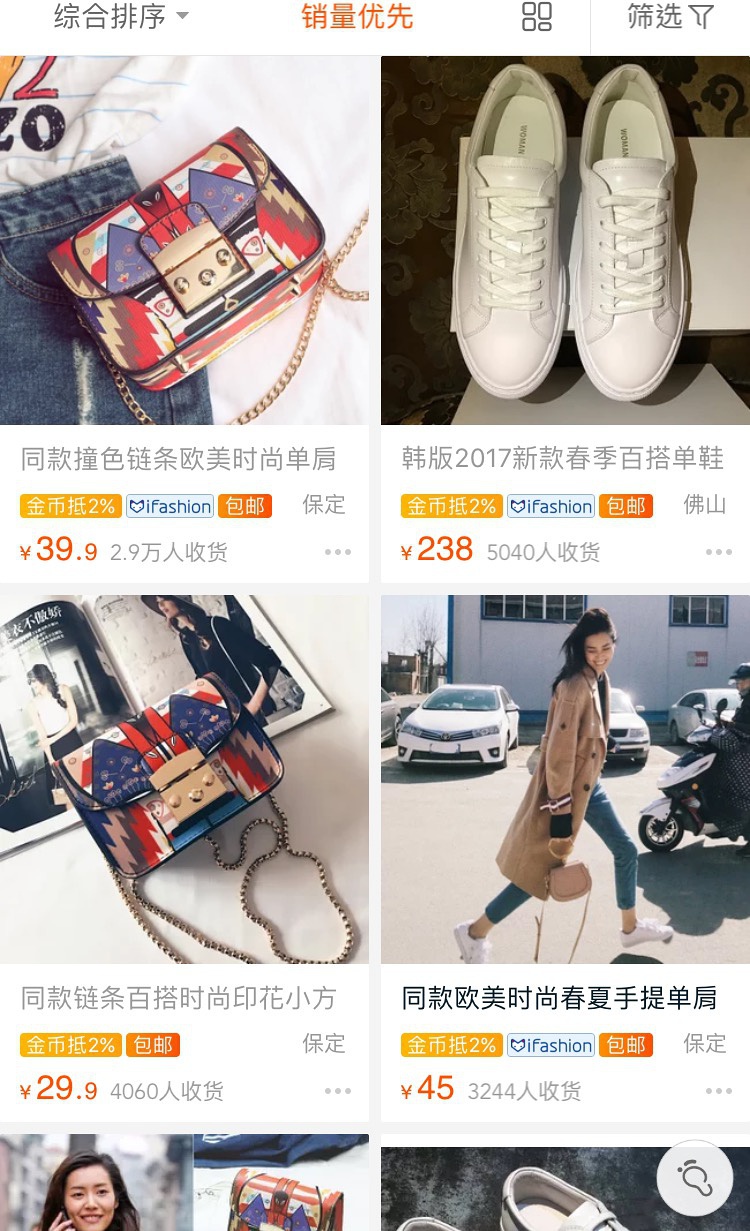The width and height of the screenshot is (750, 1231).
Task: Open more options for the ¥29.9 bag
Action: tap(338, 1091)
